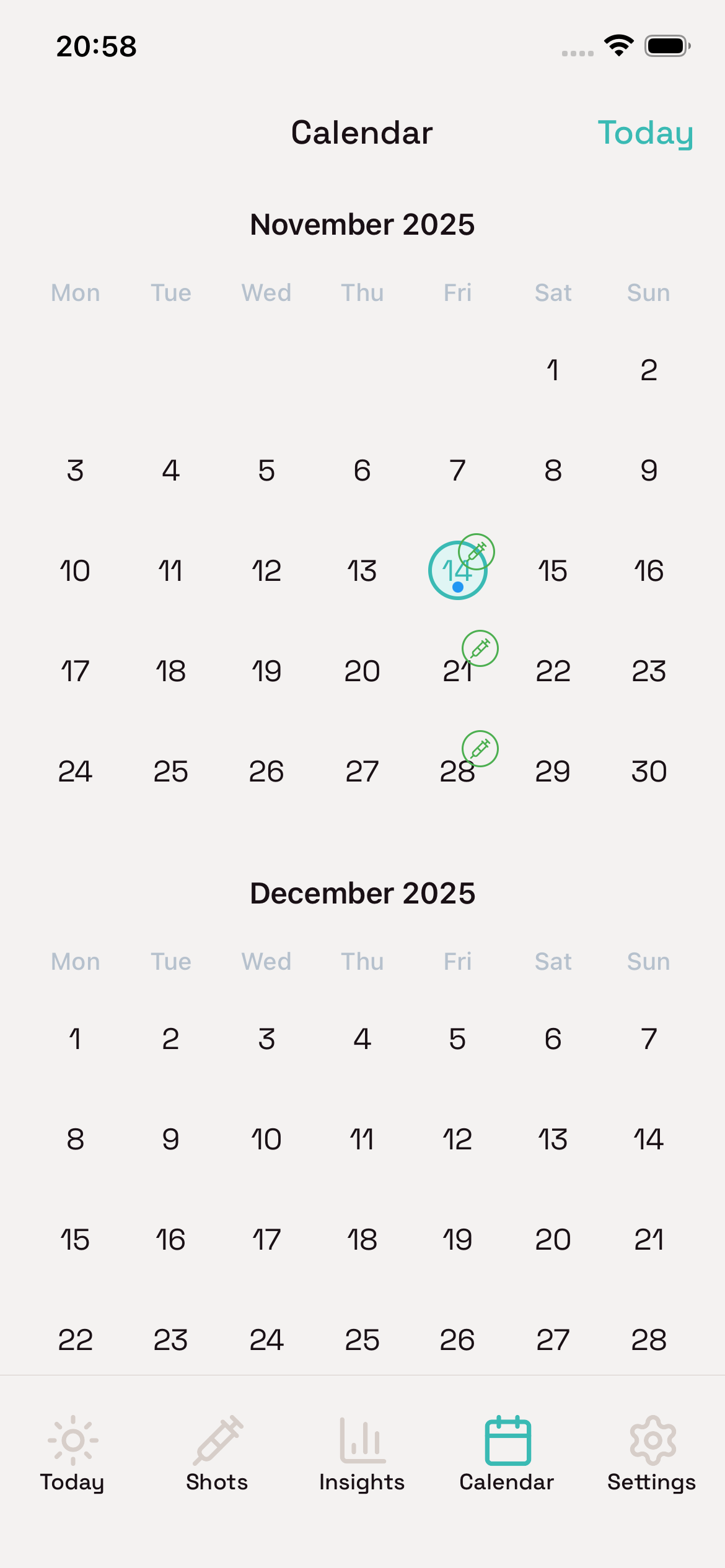The image size is (725, 1568).
Task: Select December 7 on the calendar
Action: point(648,1039)
